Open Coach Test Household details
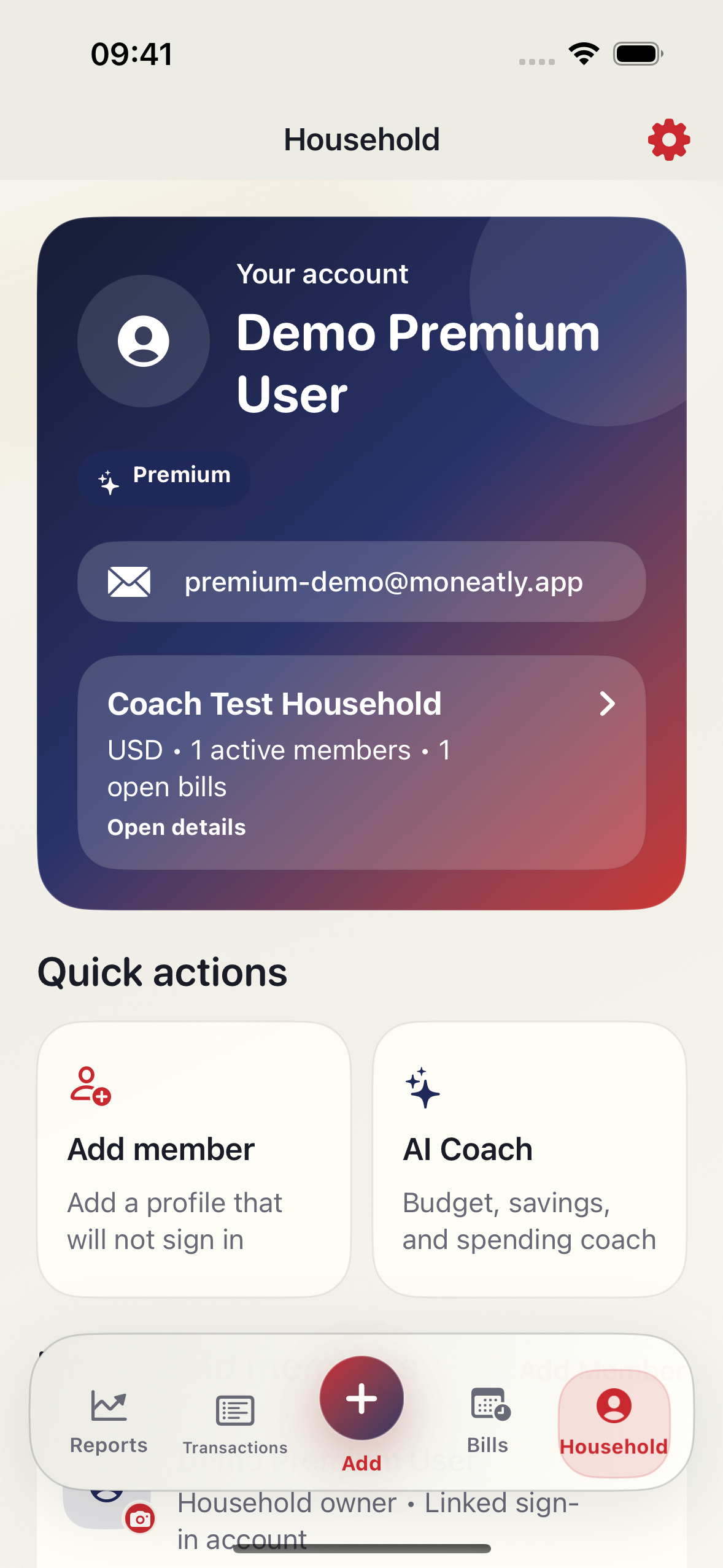 (x=361, y=763)
